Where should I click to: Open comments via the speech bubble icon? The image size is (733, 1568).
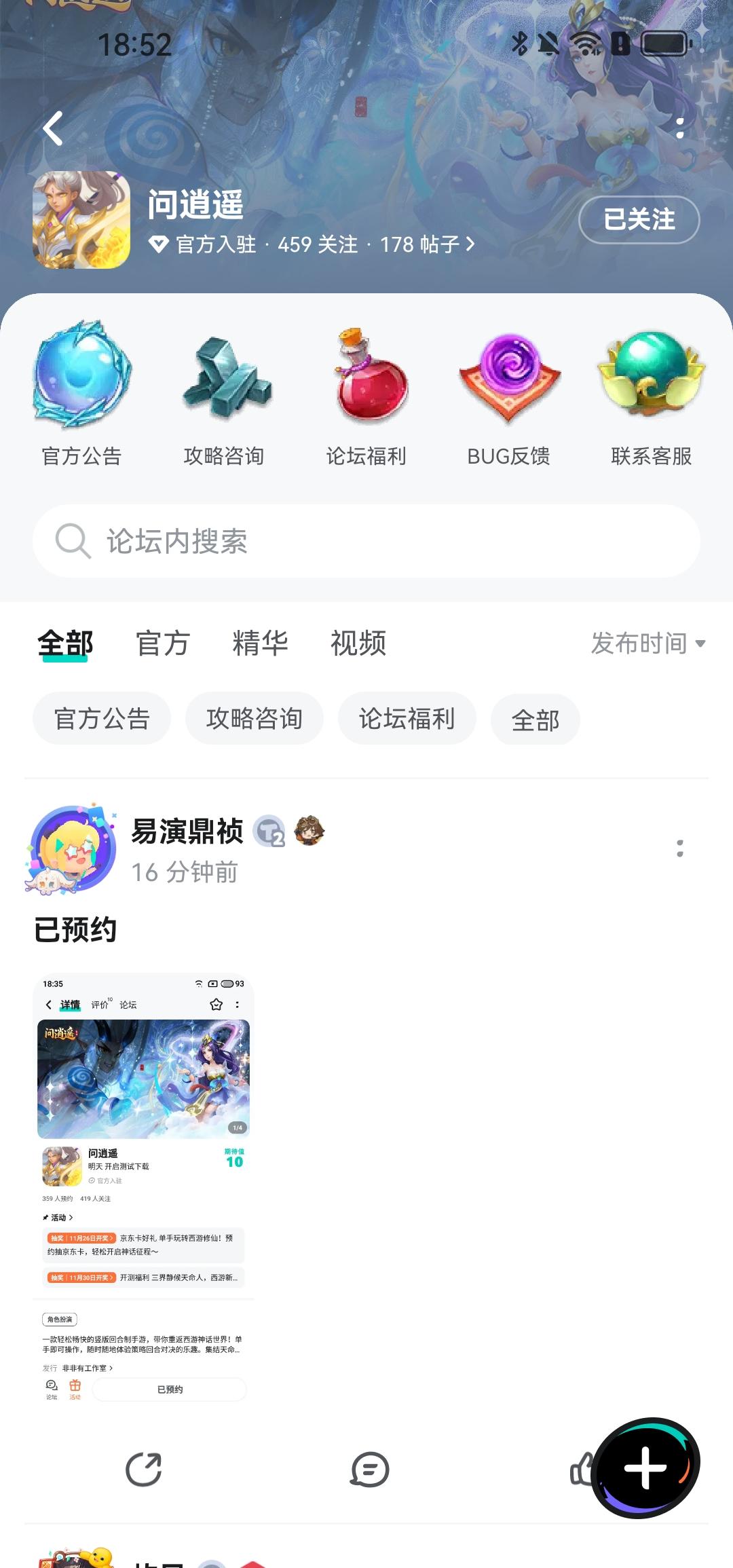pos(371,1468)
